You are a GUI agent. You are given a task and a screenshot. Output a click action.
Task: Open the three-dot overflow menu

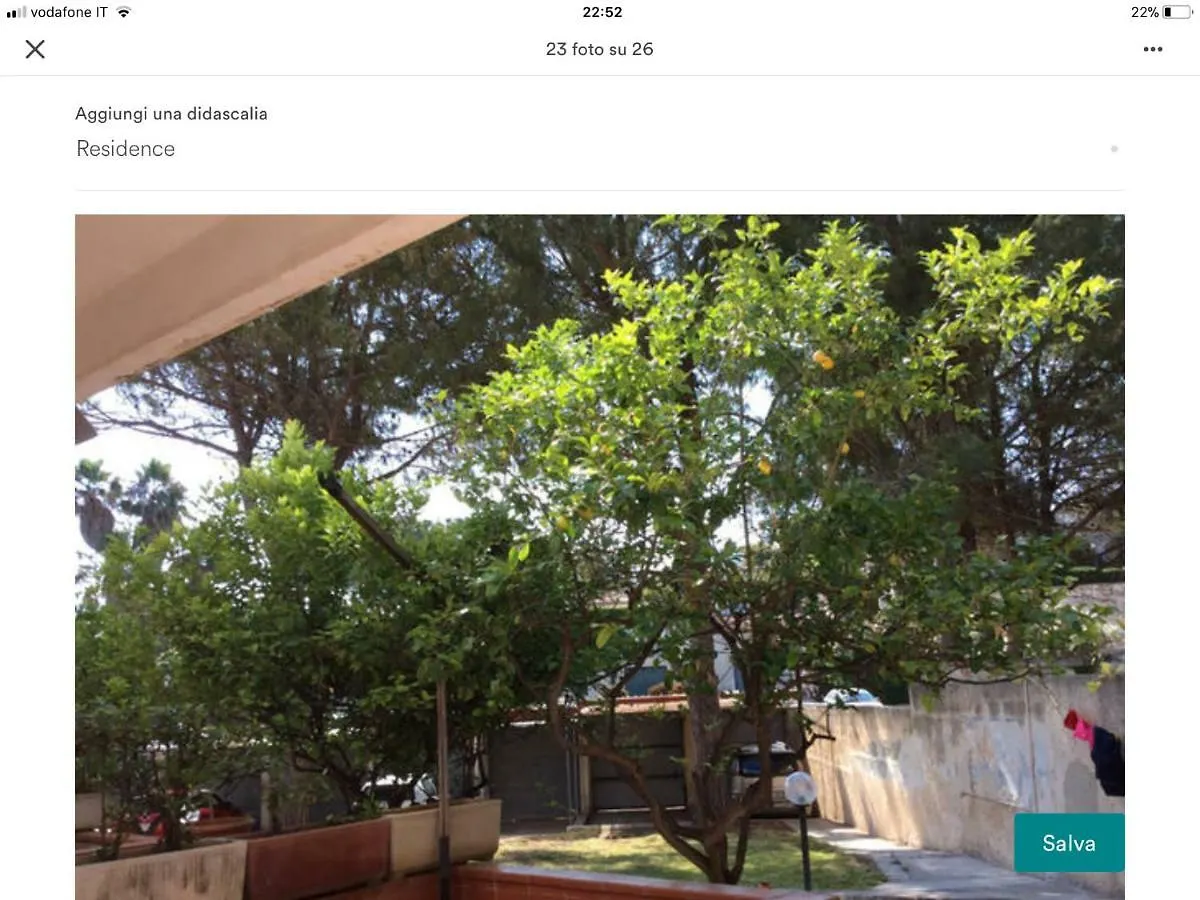[x=1153, y=49]
